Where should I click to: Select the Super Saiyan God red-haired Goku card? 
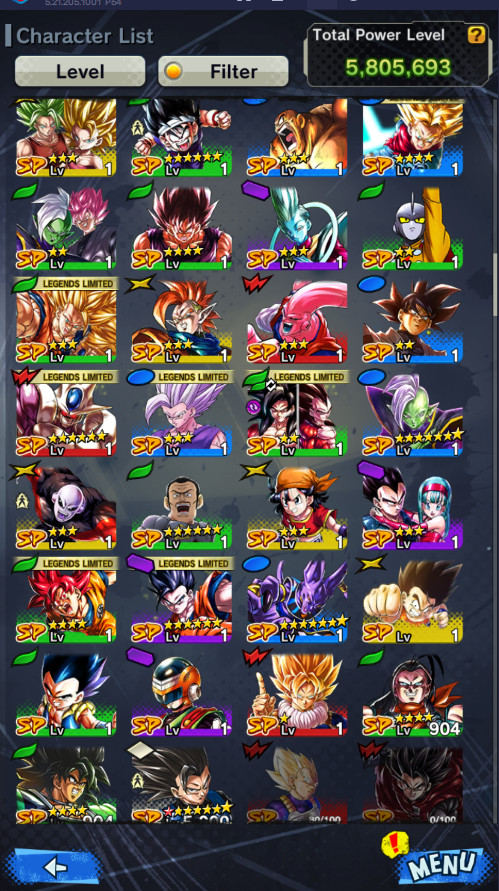click(x=66, y=601)
